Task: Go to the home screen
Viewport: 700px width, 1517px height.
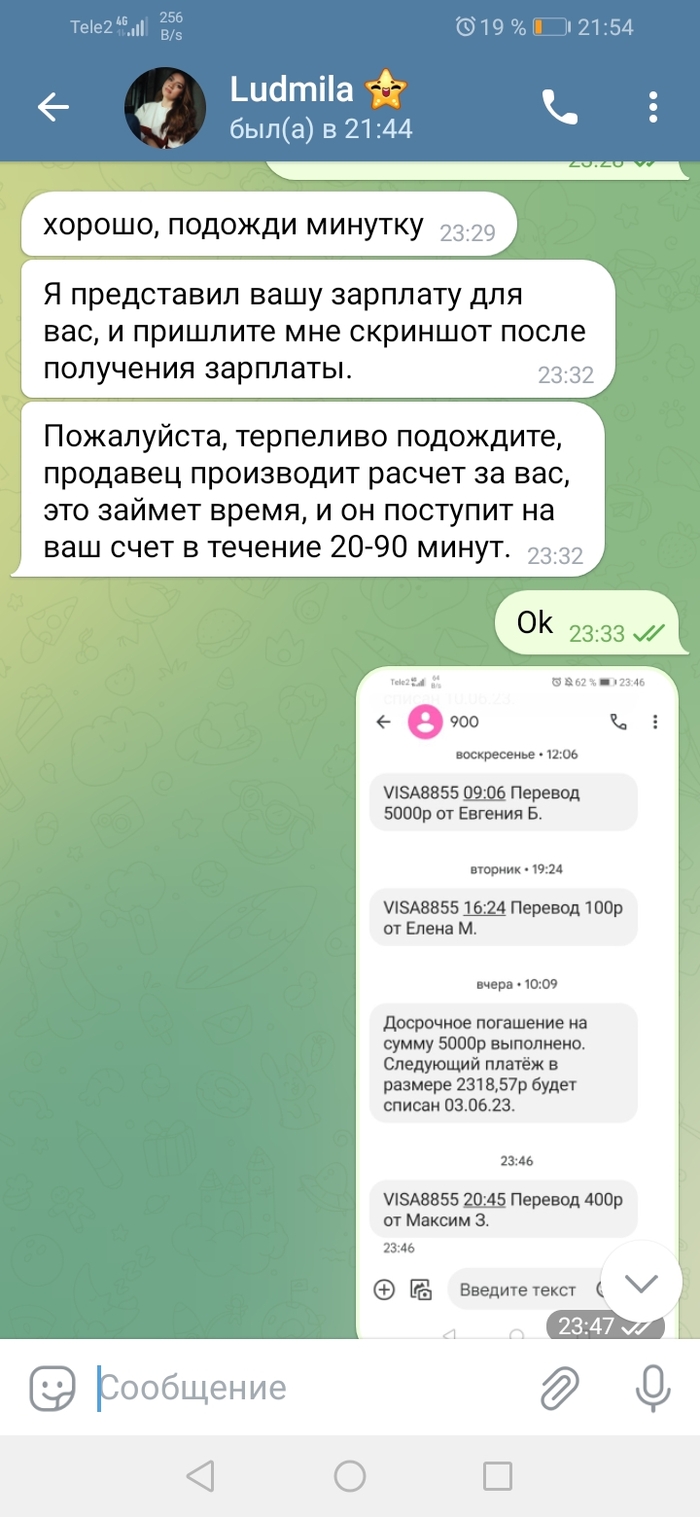Action: pos(350,1476)
